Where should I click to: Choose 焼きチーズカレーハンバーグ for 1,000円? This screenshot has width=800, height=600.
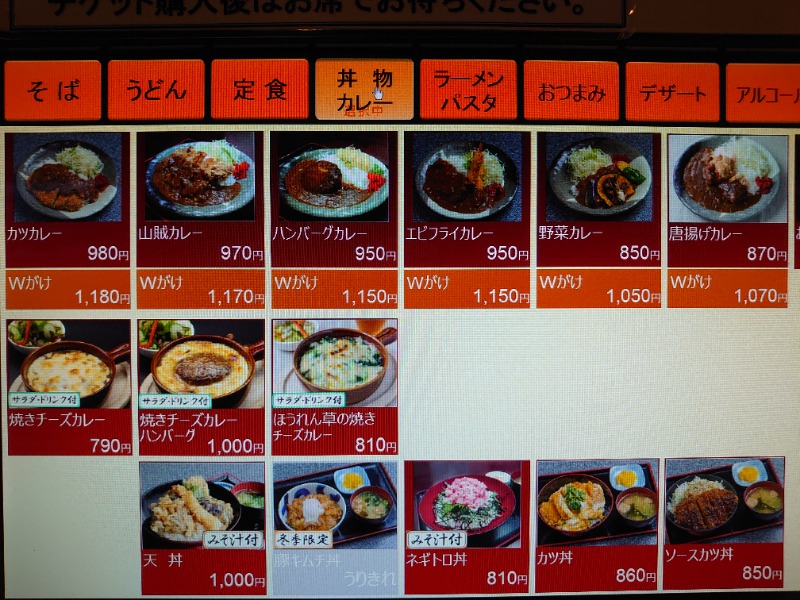[x=200, y=386]
